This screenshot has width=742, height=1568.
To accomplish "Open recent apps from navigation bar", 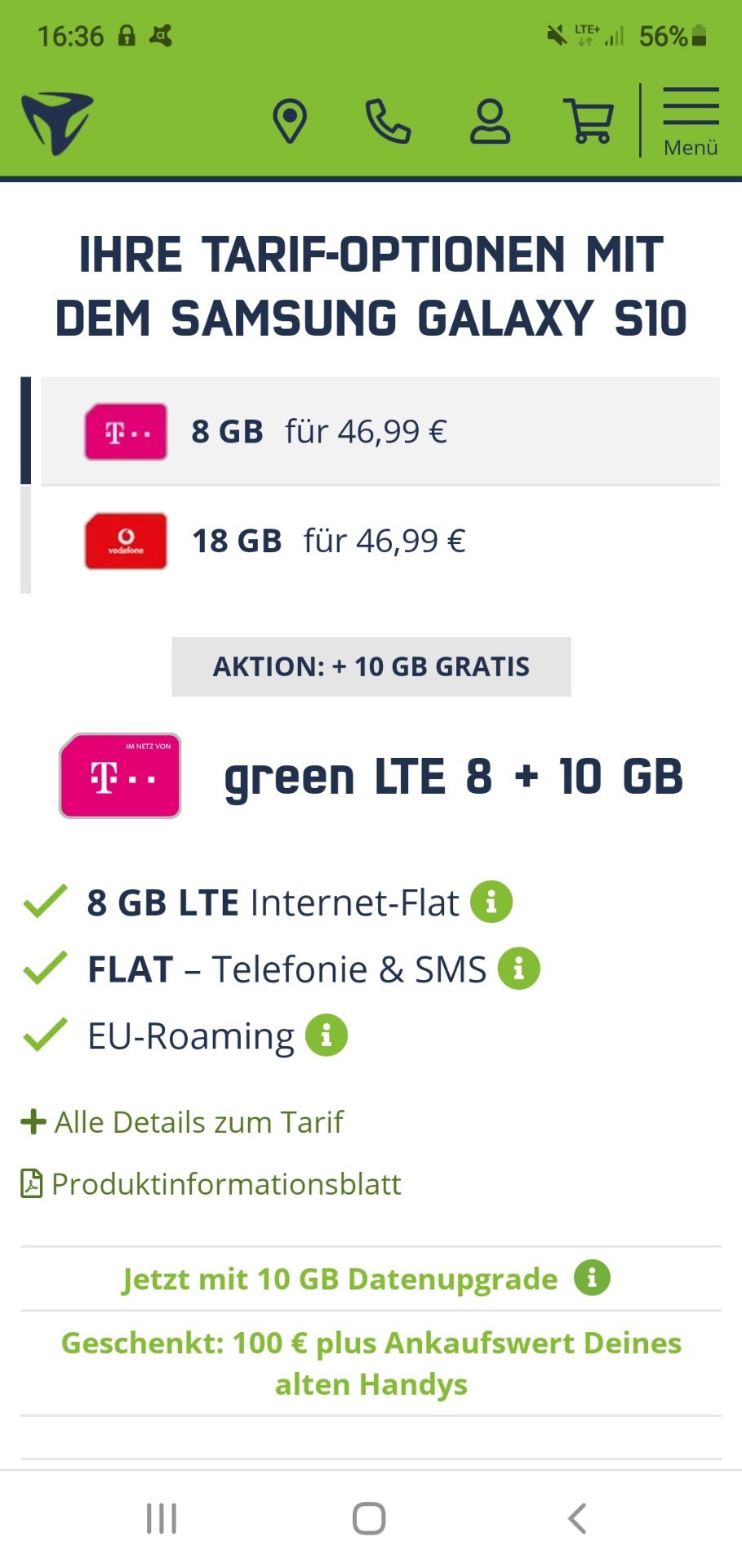I will (x=162, y=1518).
